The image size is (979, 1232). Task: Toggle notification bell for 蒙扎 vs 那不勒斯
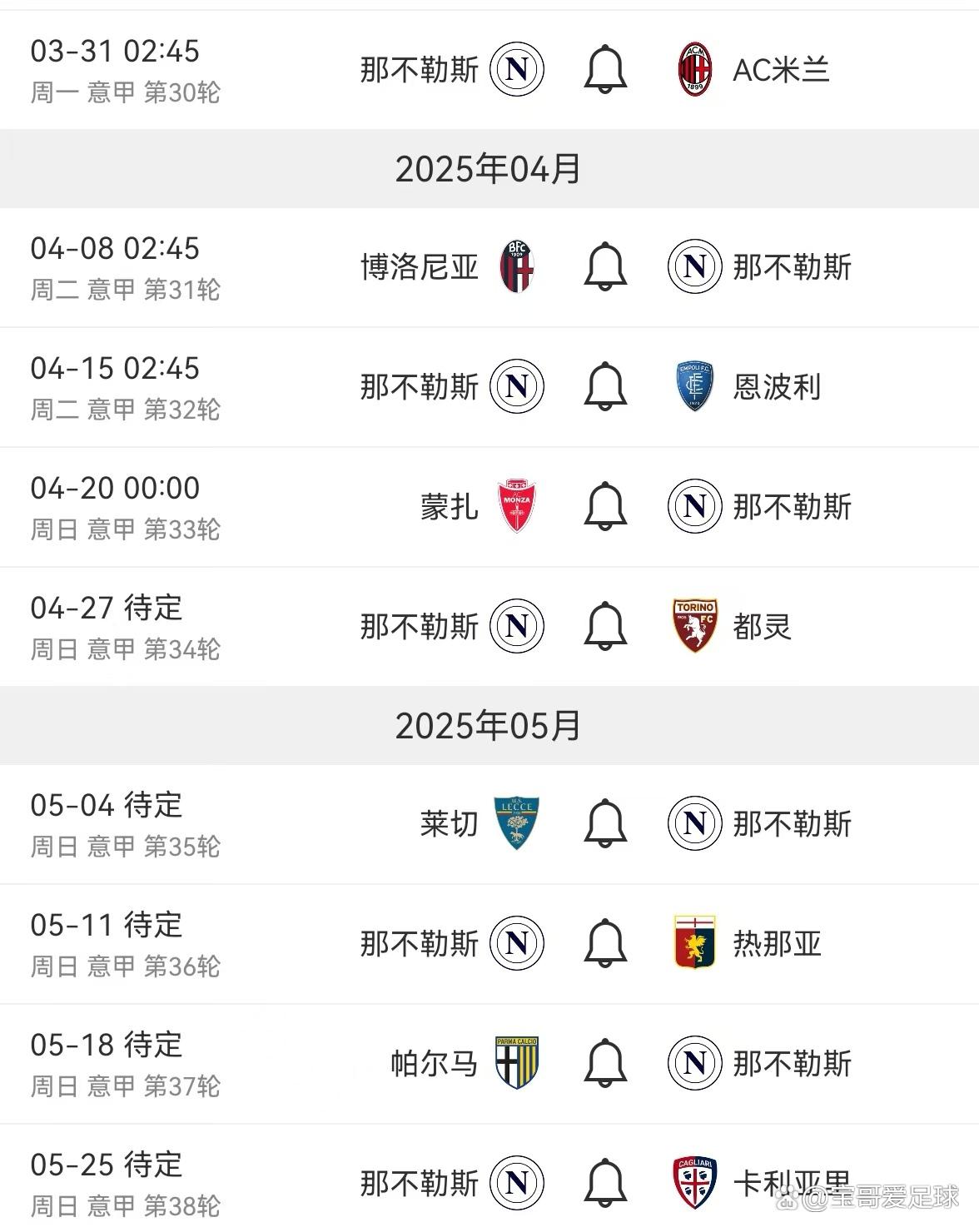(604, 506)
